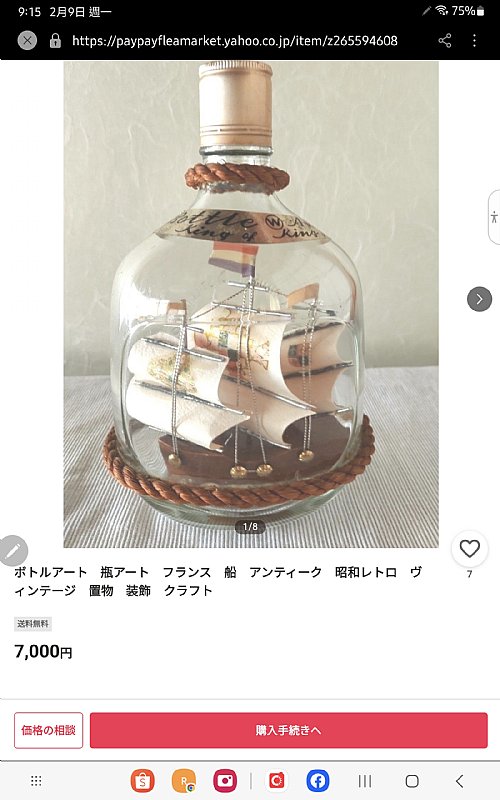Go back with the system back button
Screen dimensions: 500x800
click(x=460, y=781)
